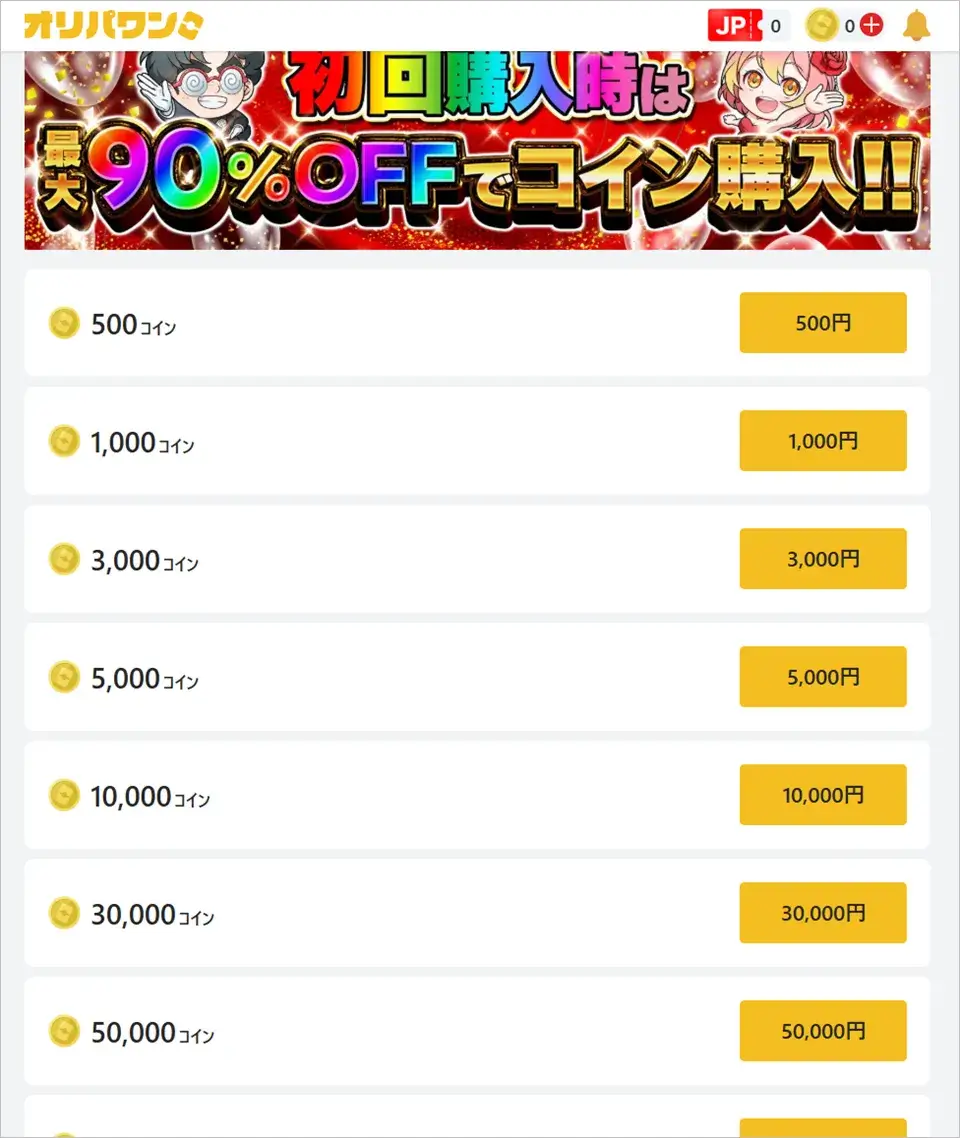Select the 1,000コイン row label

(x=140, y=441)
